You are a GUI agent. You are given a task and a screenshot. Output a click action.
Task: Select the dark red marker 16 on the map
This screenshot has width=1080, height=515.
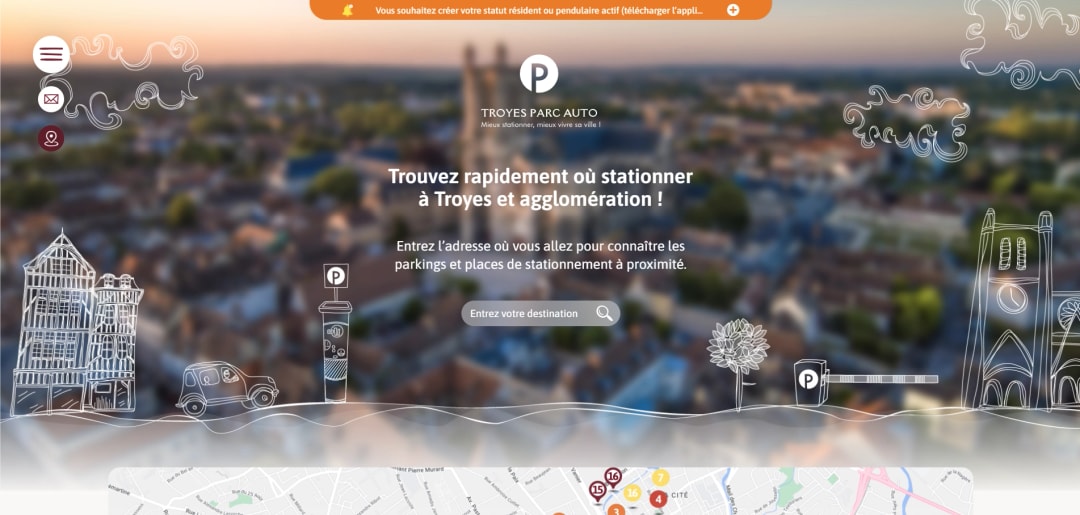coord(613,477)
